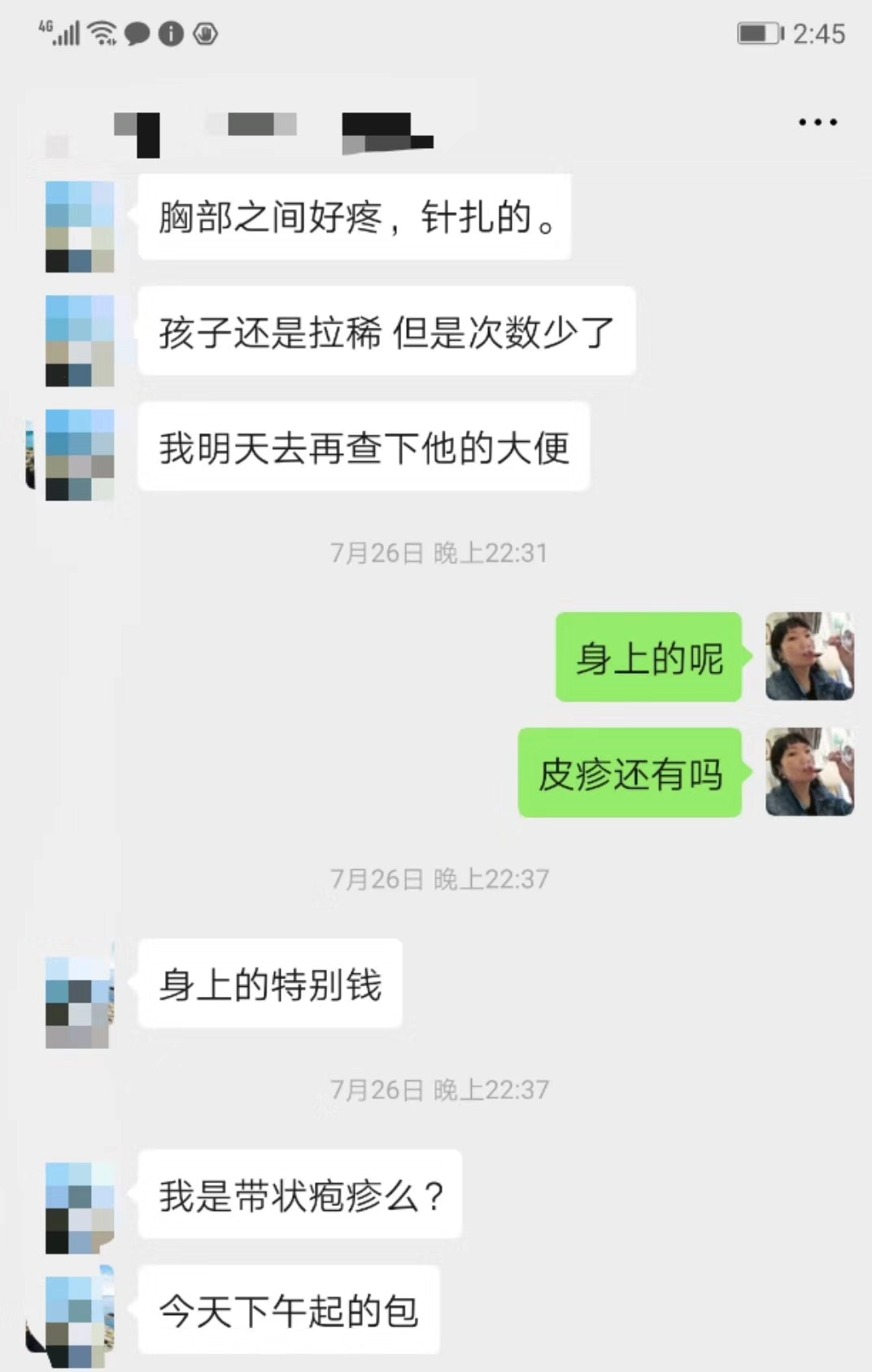The image size is (872, 1372).
Task: Tap the messaging notification icon in status bar
Action: tap(137, 33)
